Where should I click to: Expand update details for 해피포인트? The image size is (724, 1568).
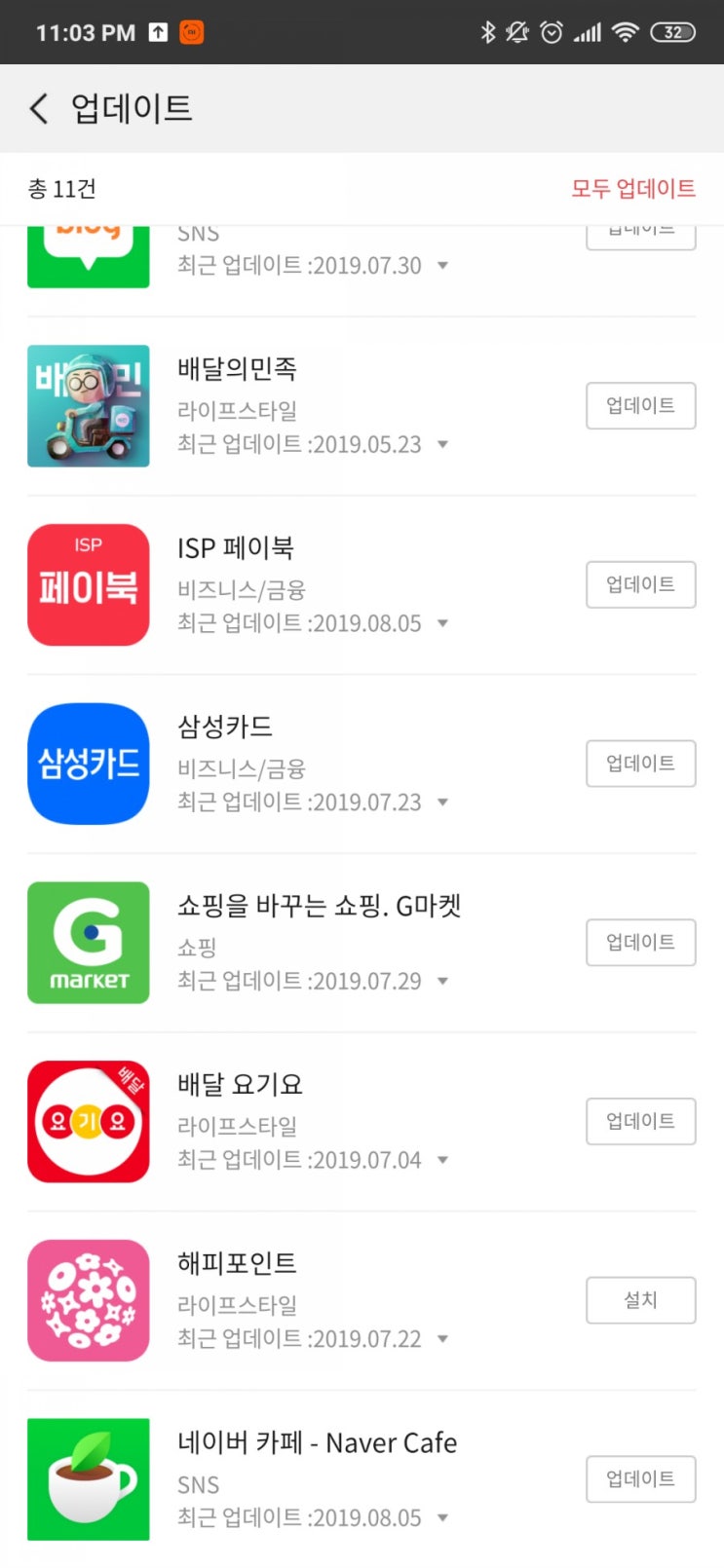441,1338
